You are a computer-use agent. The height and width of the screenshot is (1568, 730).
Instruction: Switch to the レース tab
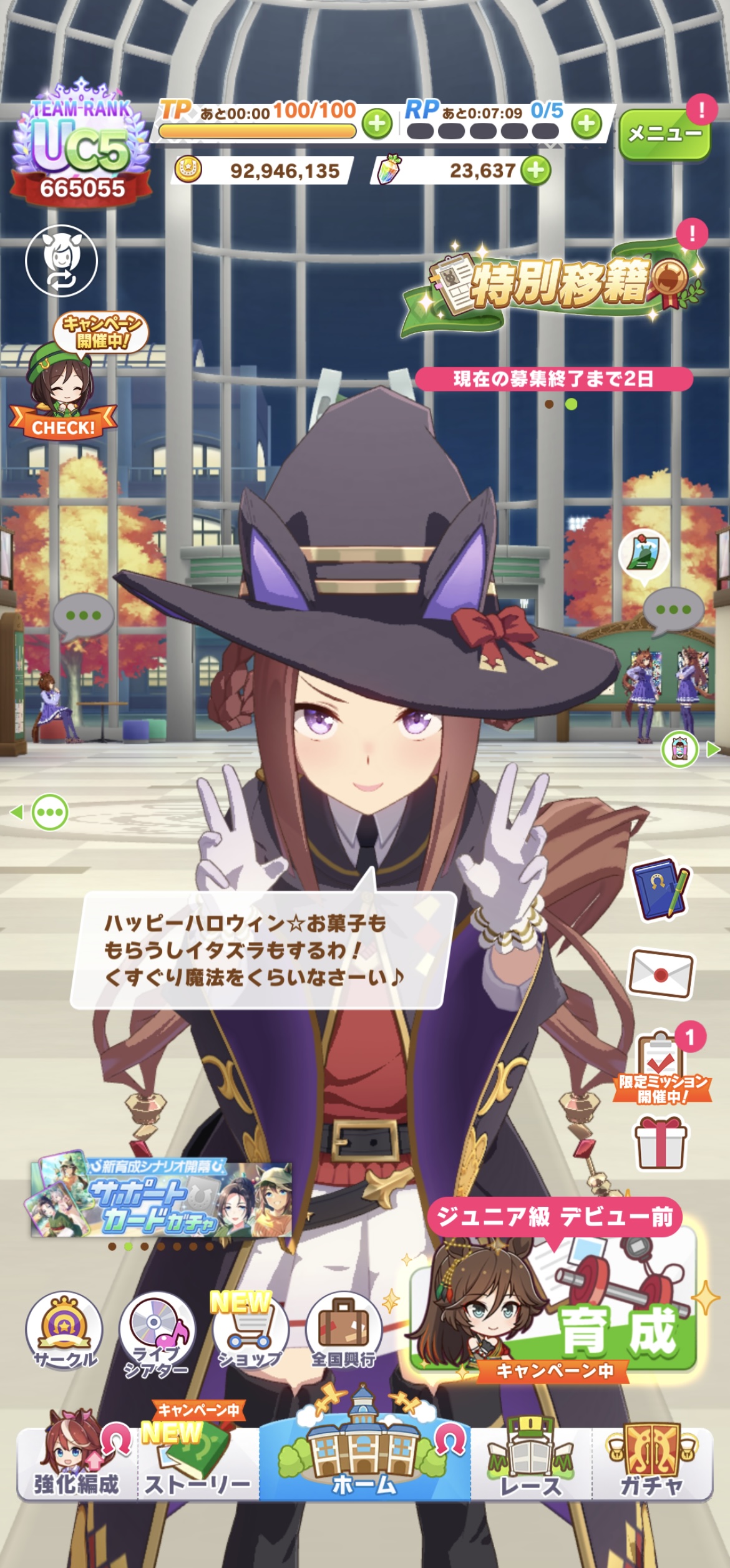pyautogui.click(x=531, y=1464)
